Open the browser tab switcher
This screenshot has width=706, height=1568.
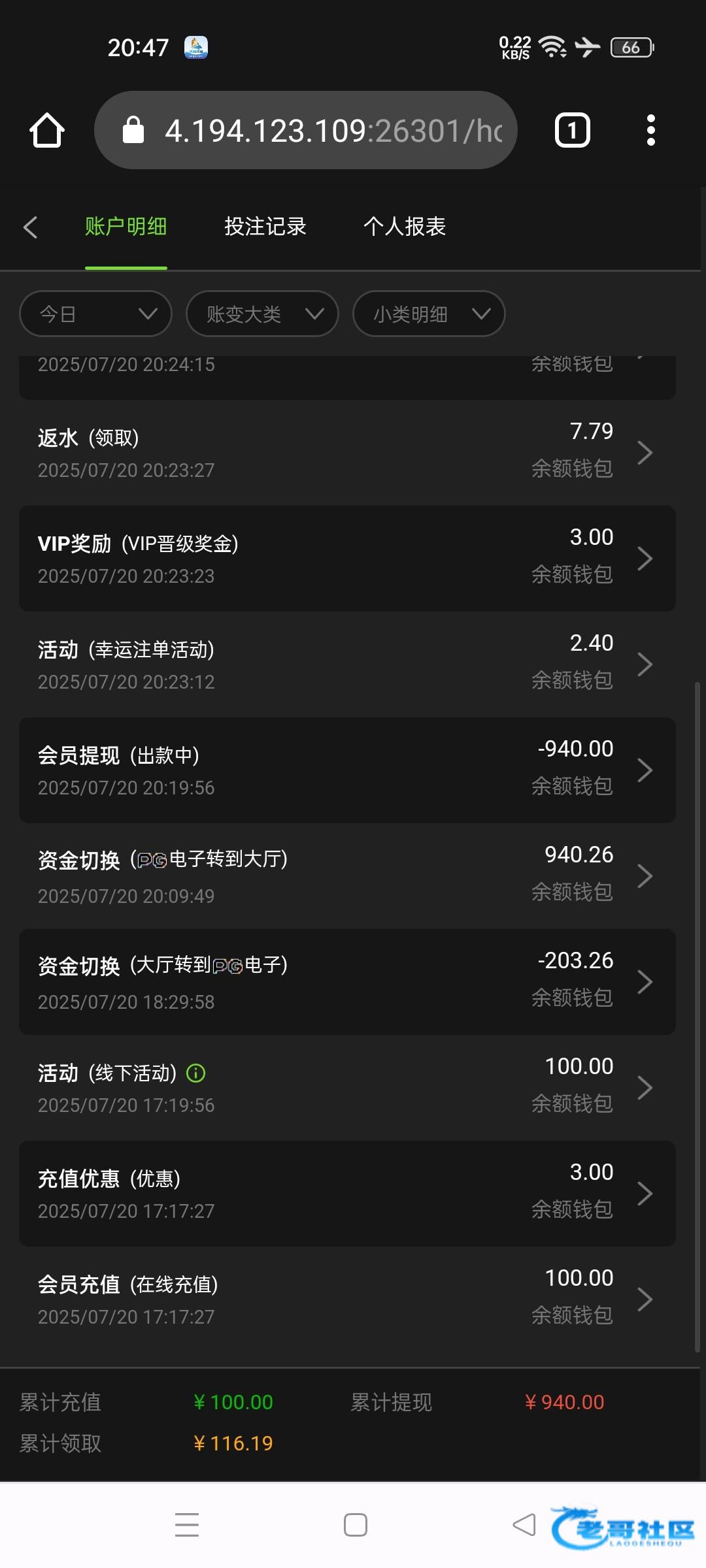coord(572,130)
